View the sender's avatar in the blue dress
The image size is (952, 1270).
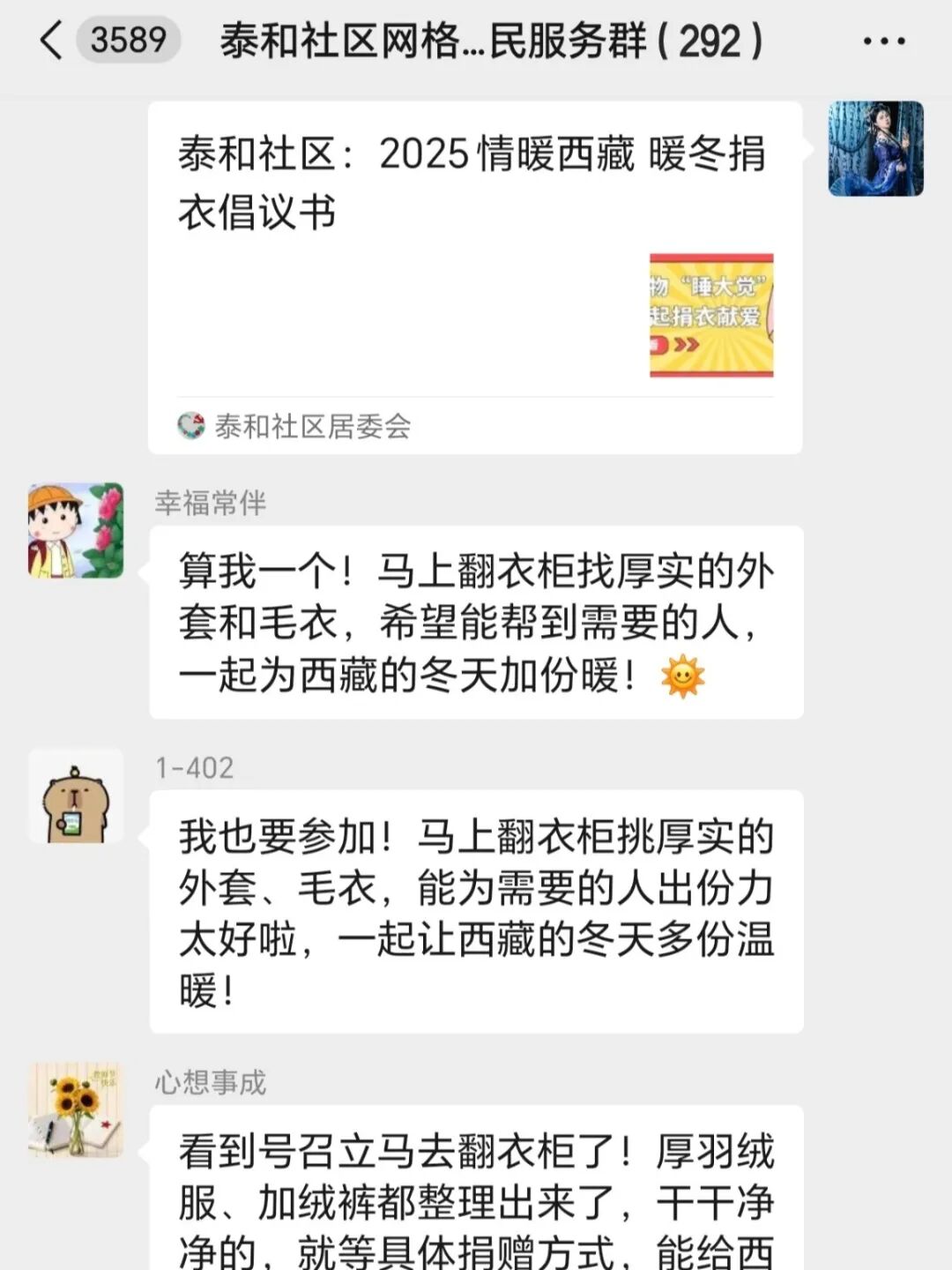pyautogui.click(x=875, y=148)
